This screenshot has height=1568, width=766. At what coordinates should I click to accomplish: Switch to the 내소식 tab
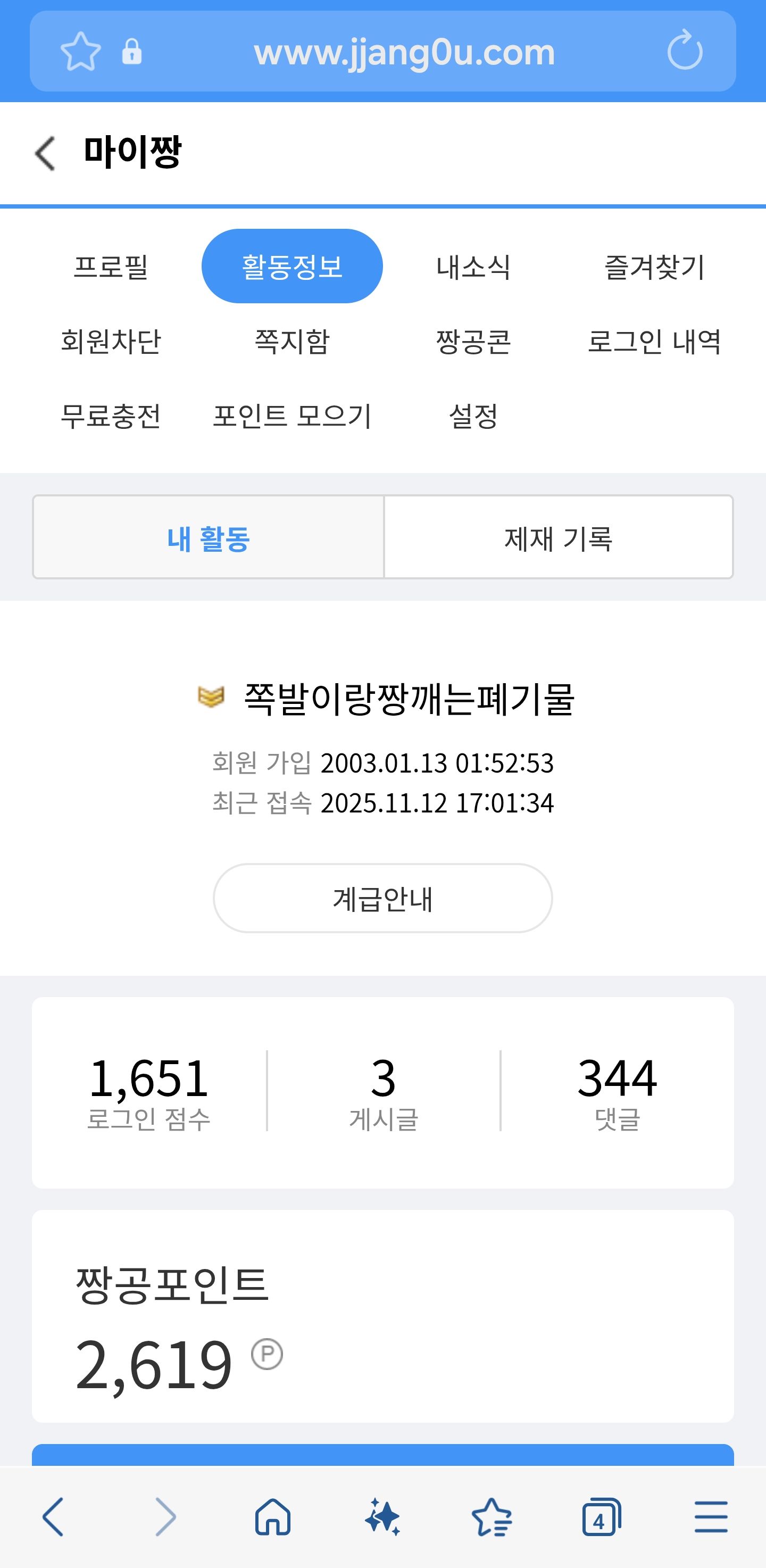[x=473, y=267]
